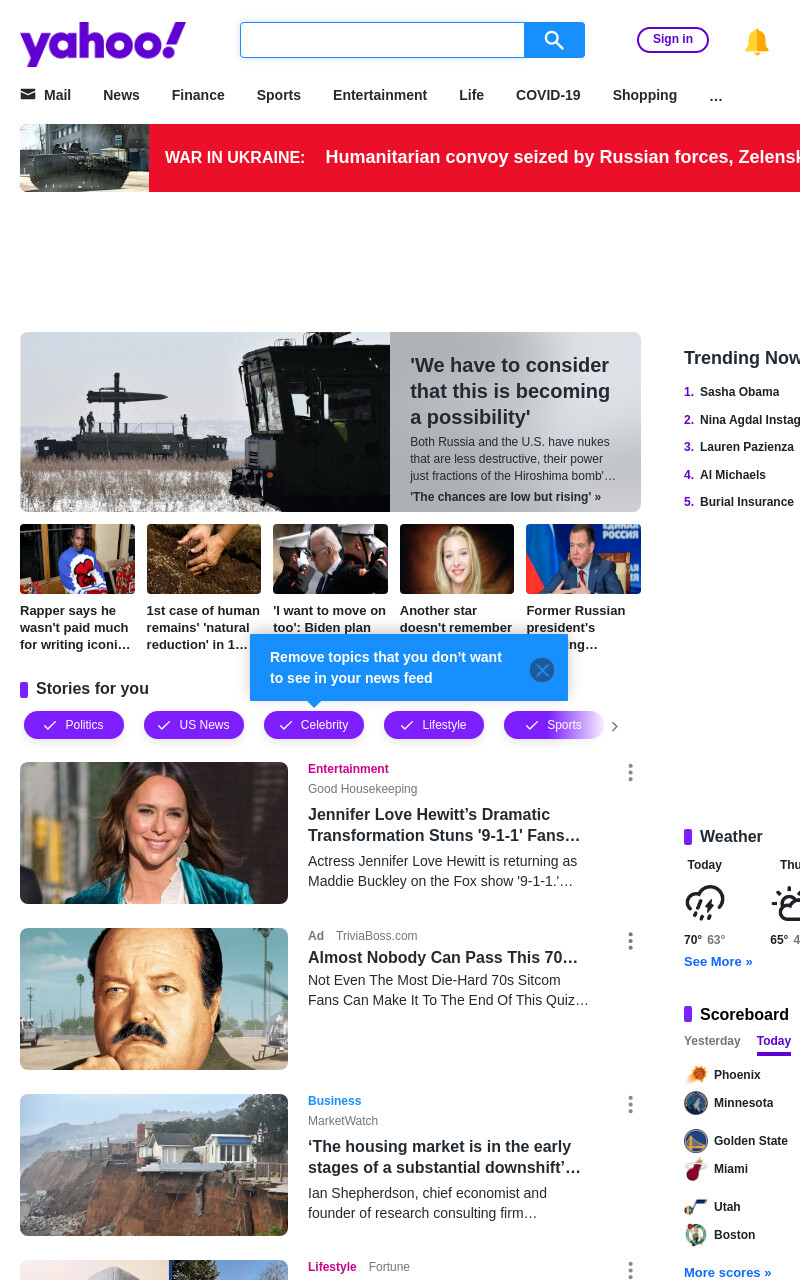Image resolution: width=800 pixels, height=1280 pixels.
Task: Open the Jennifer Love Hewitt story
Action: point(444,825)
